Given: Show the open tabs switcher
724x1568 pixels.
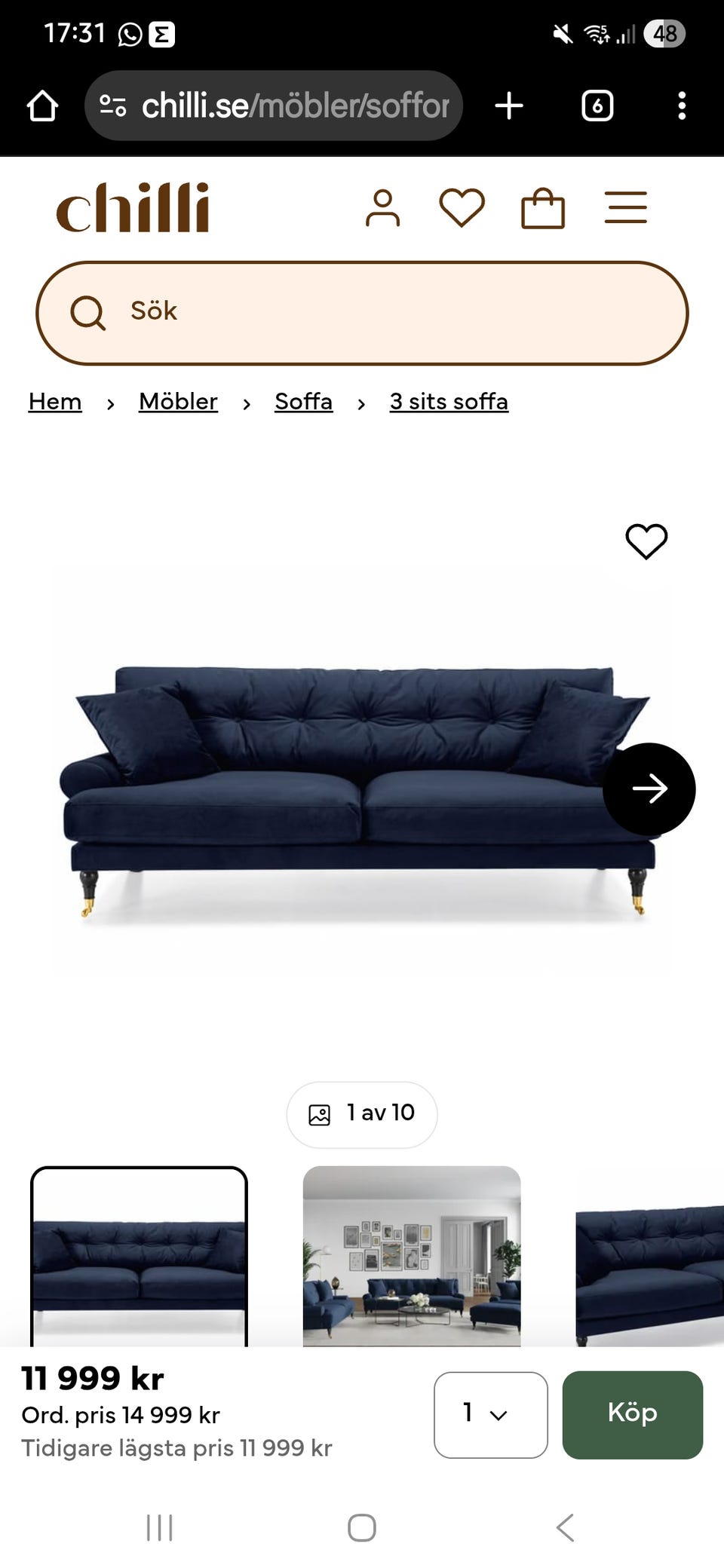Looking at the screenshot, I should click(x=597, y=106).
